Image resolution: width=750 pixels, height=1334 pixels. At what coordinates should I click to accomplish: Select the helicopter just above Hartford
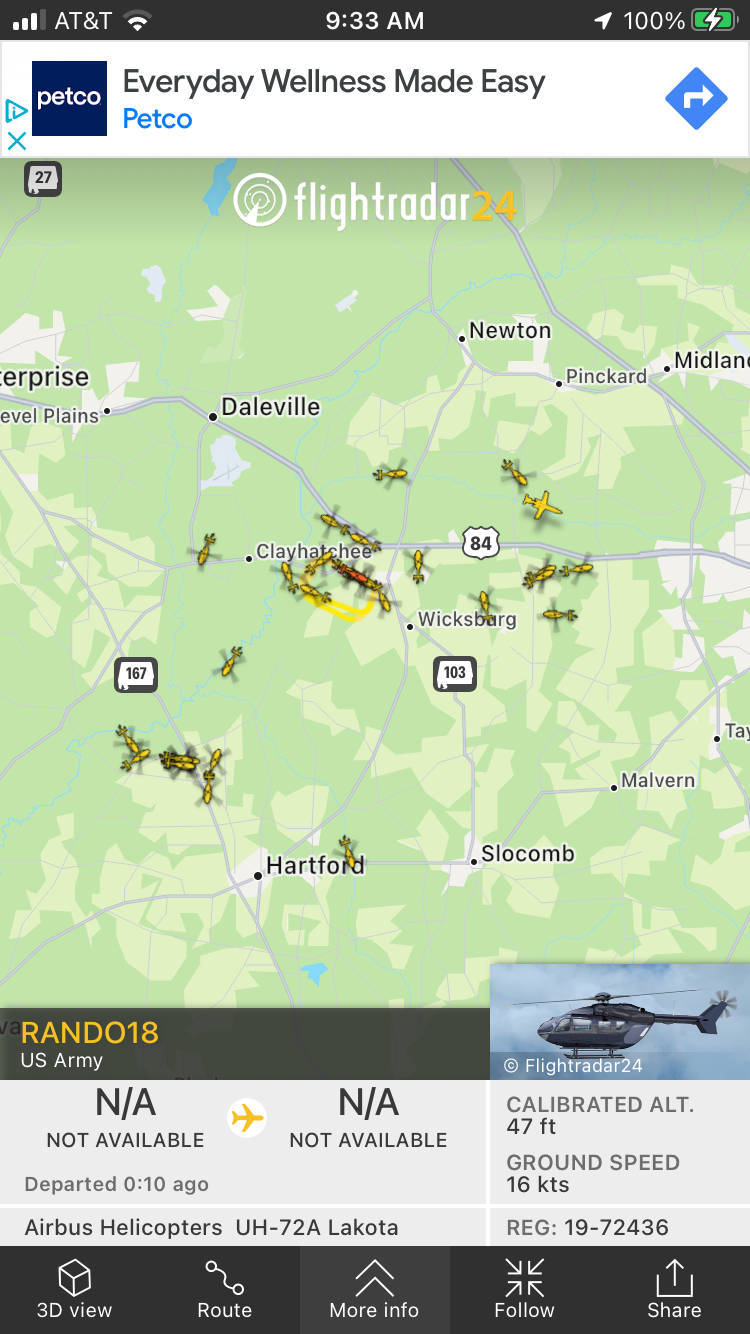coord(348,852)
